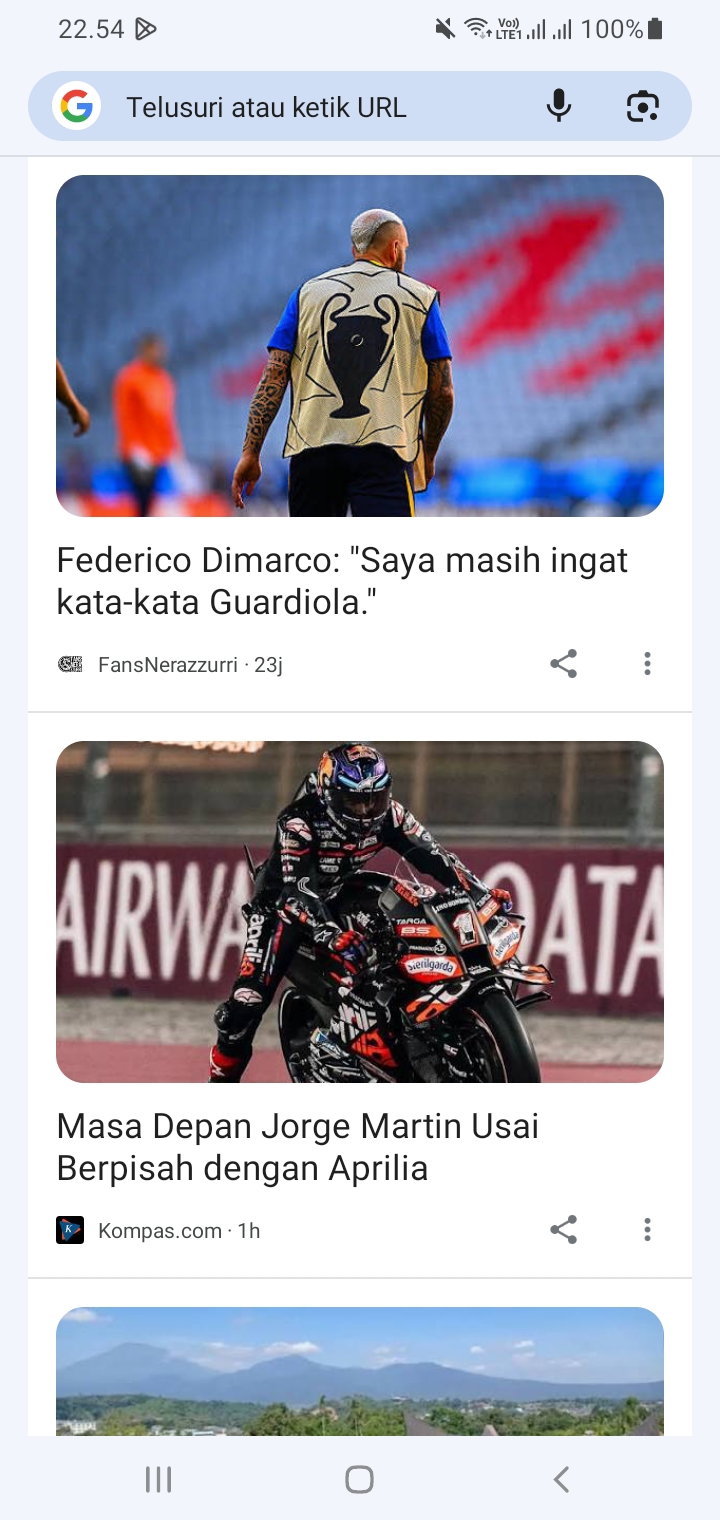720x1520 pixels.
Task: Read the Jorge Martin and Aprilia story
Action: pos(298,1147)
